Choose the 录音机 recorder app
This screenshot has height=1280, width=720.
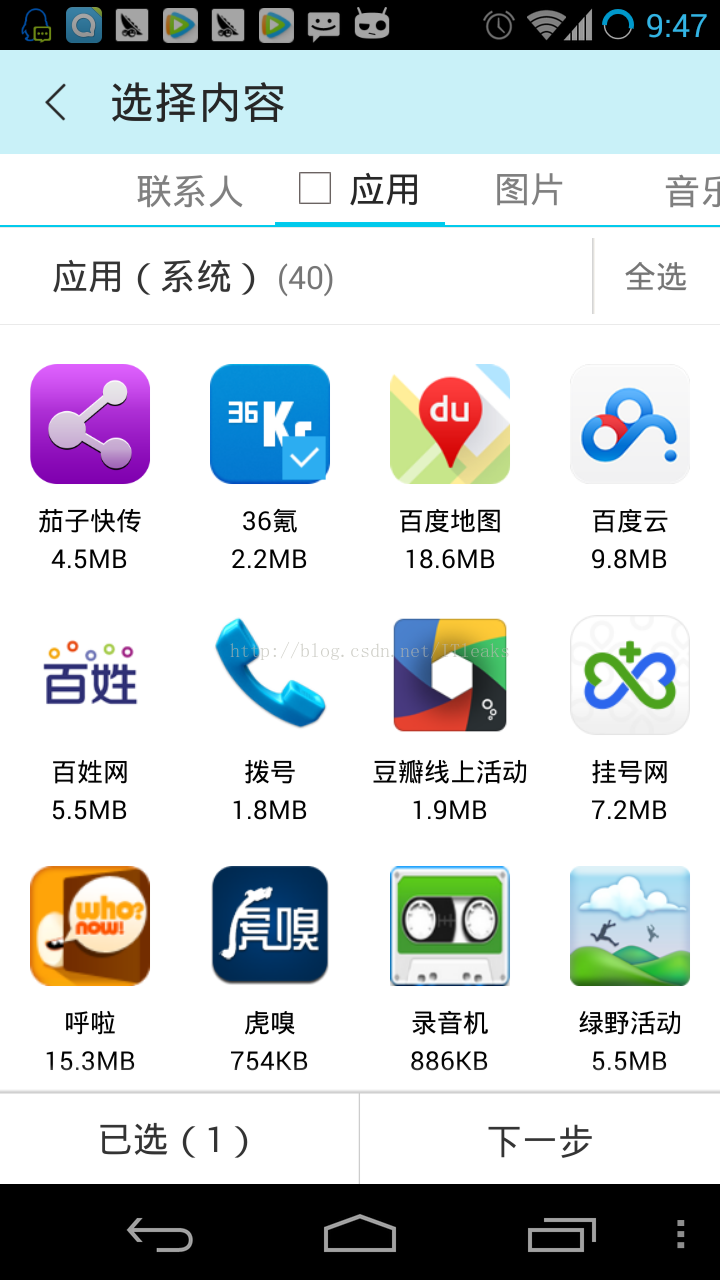pyautogui.click(x=450, y=926)
